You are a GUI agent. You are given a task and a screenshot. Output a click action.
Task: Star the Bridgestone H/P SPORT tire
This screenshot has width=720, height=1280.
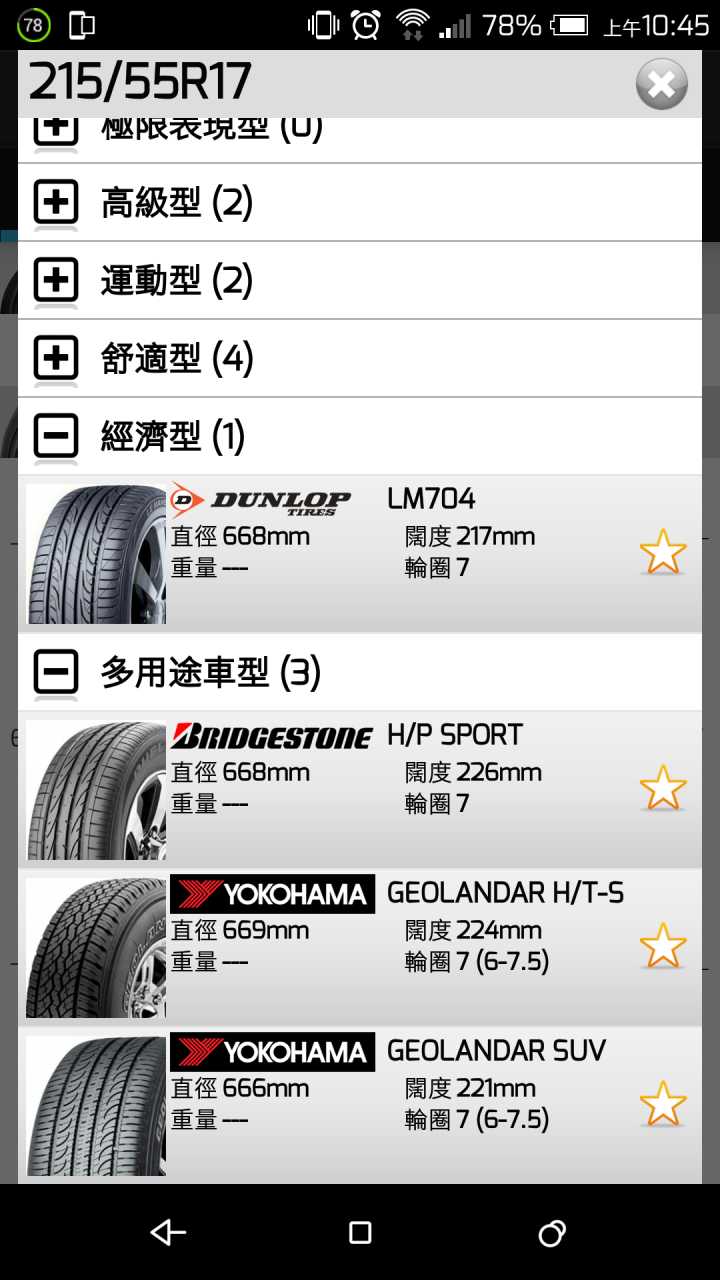click(x=662, y=788)
